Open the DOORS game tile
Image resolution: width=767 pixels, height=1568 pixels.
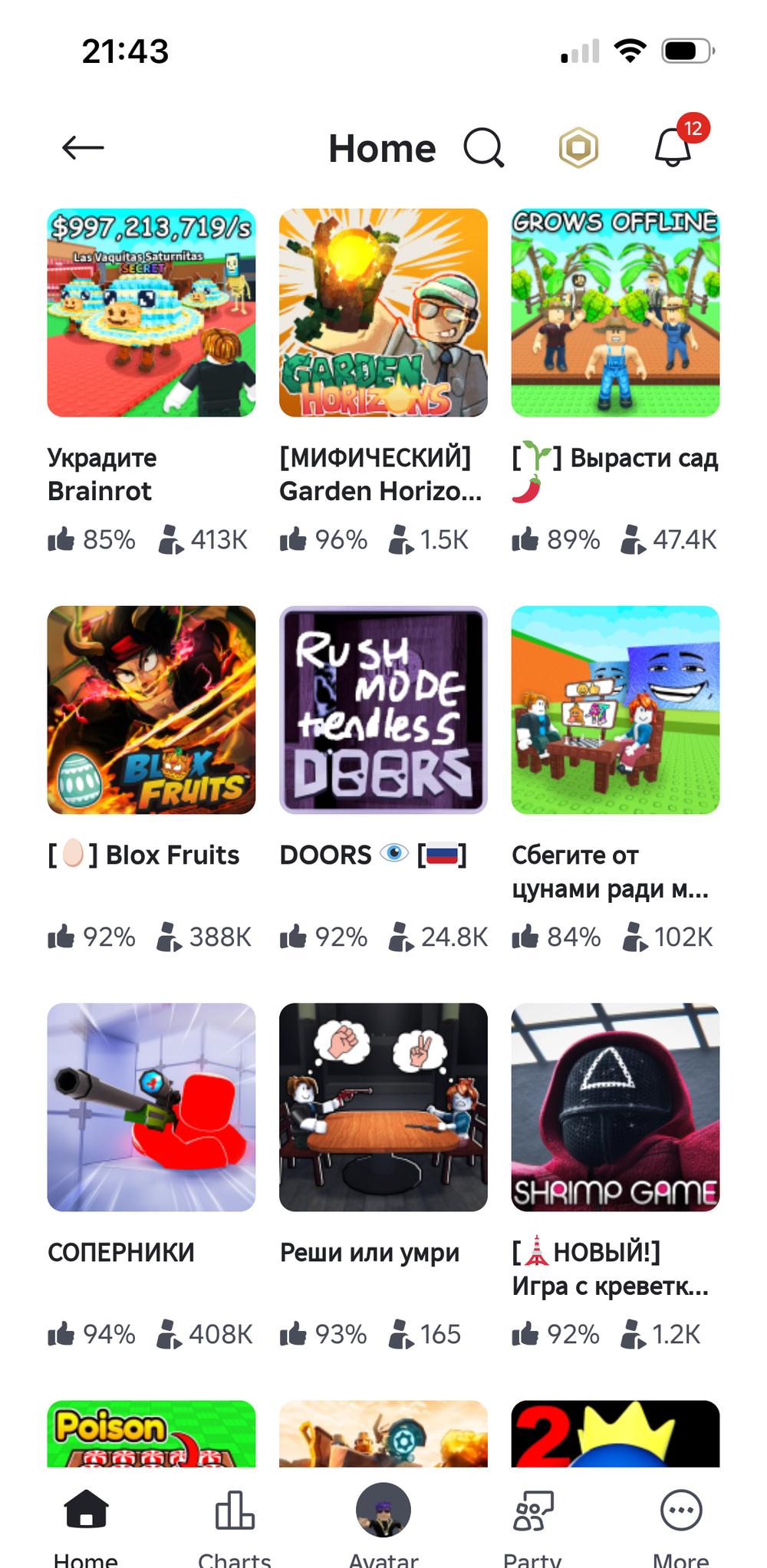coord(383,710)
